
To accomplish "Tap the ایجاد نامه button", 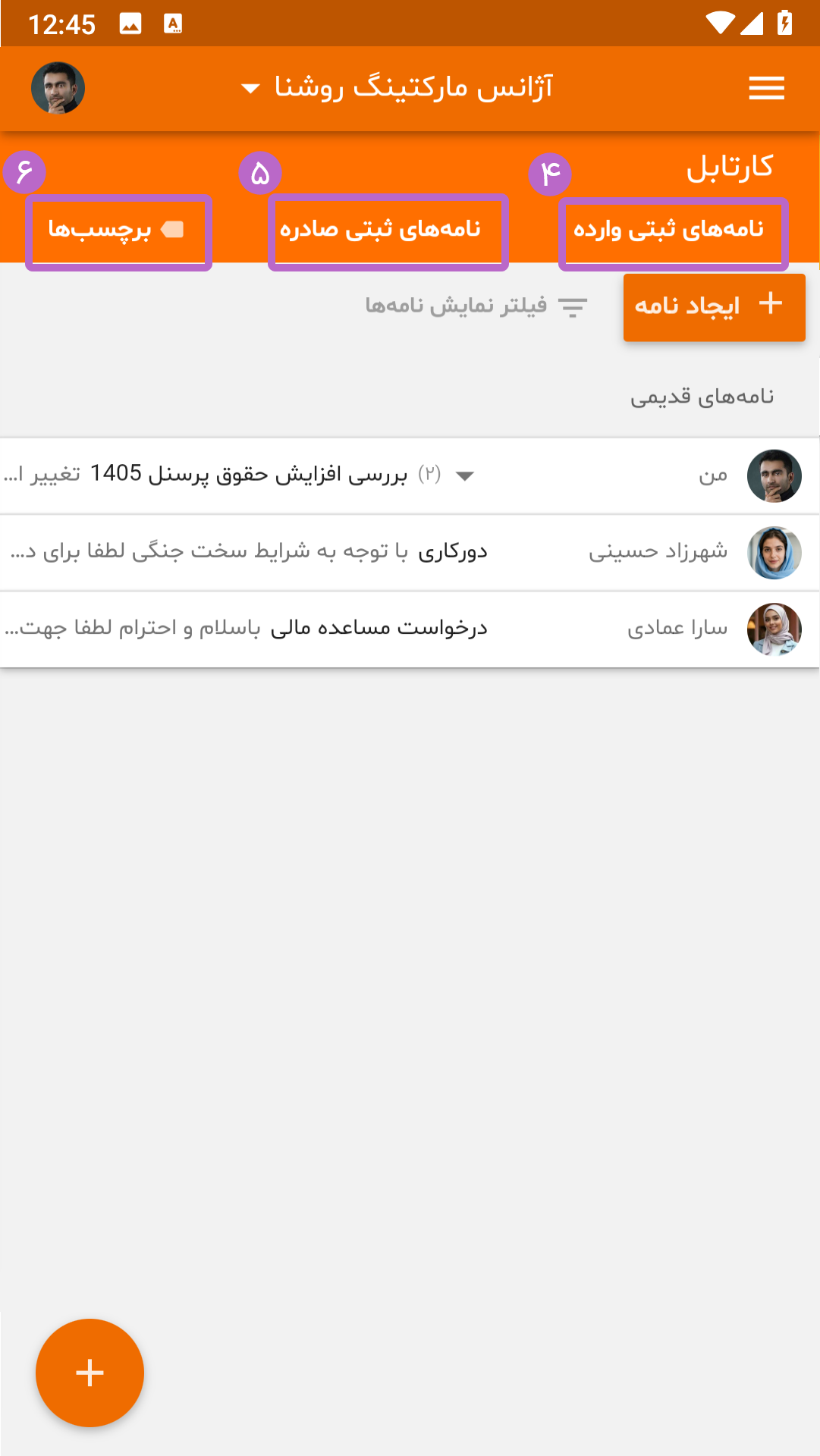I will (x=714, y=307).
